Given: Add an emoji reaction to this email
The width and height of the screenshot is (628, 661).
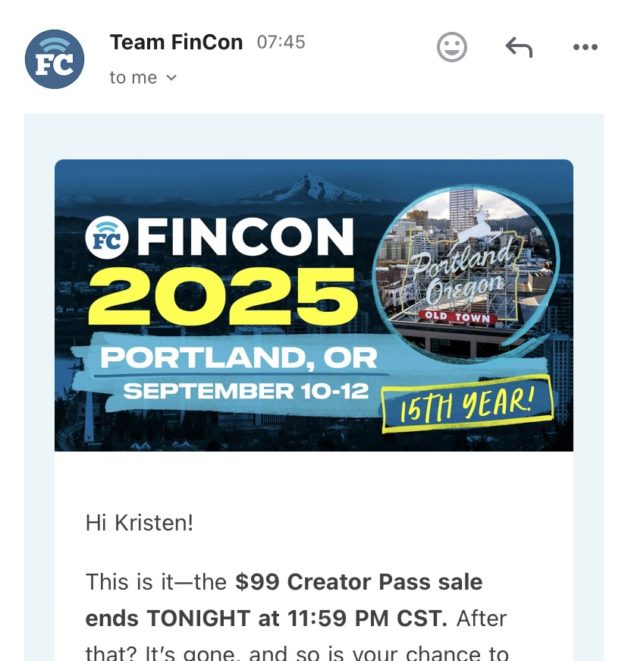Looking at the screenshot, I should pyautogui.click(x=452, y=47).
